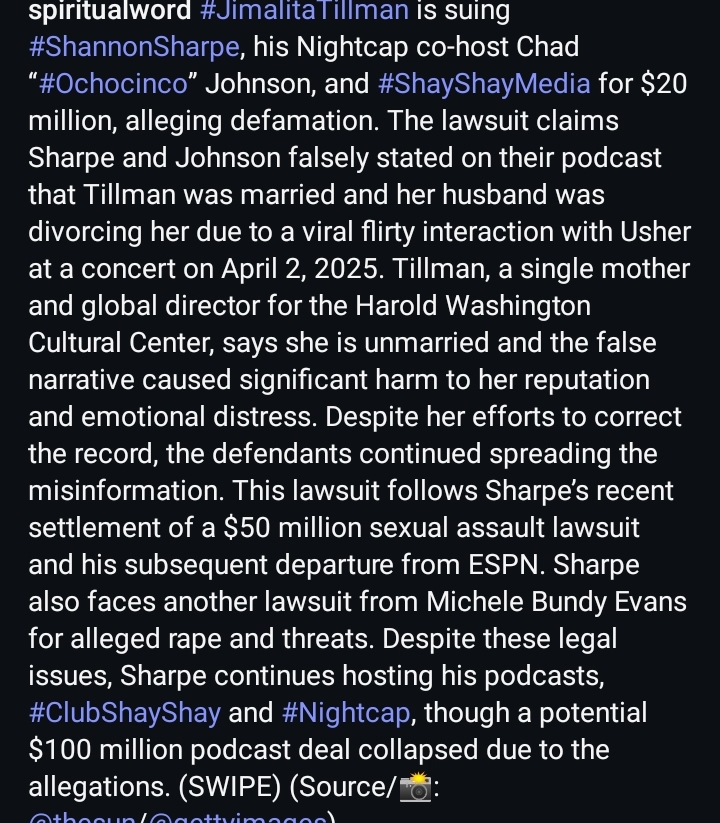Open the #JimalitaTillman hashtag
Screen dimensions: 720x823
(x=305, y=13)
